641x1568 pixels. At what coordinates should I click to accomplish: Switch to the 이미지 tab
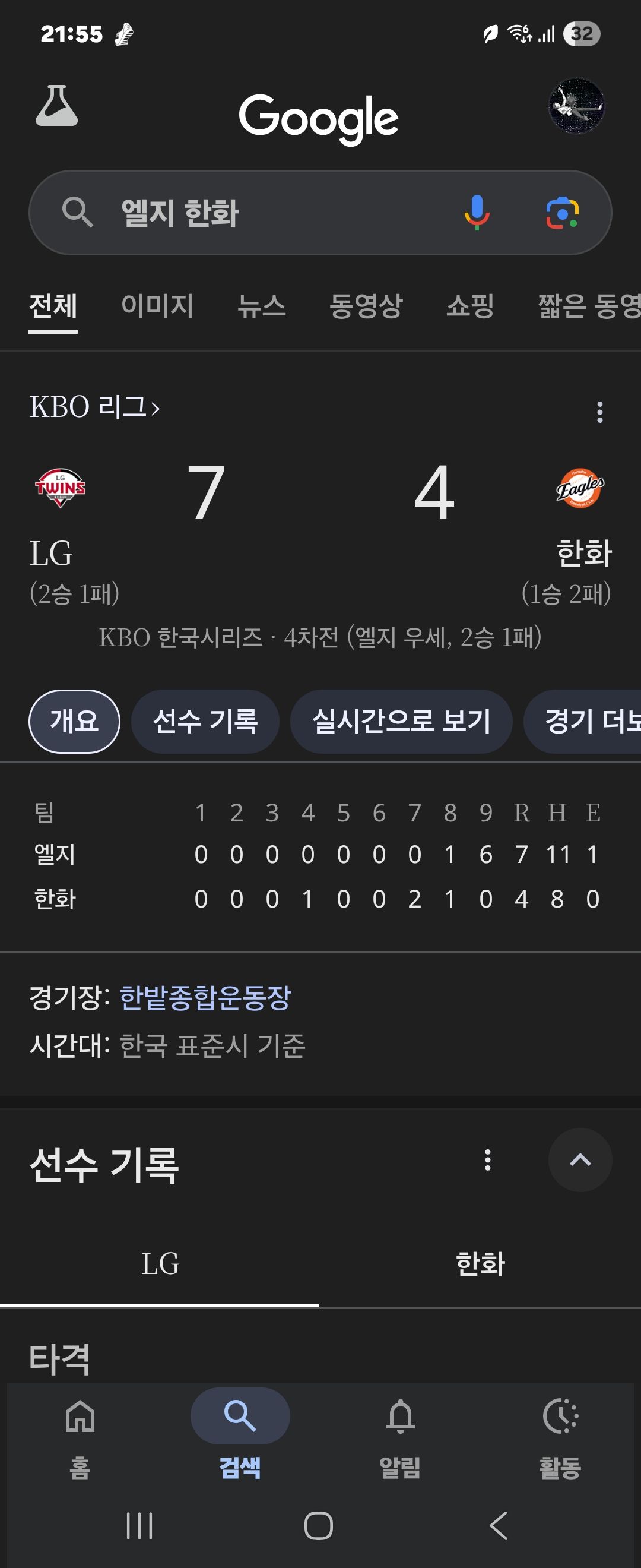pyautogui.click(x=157, y=305)
